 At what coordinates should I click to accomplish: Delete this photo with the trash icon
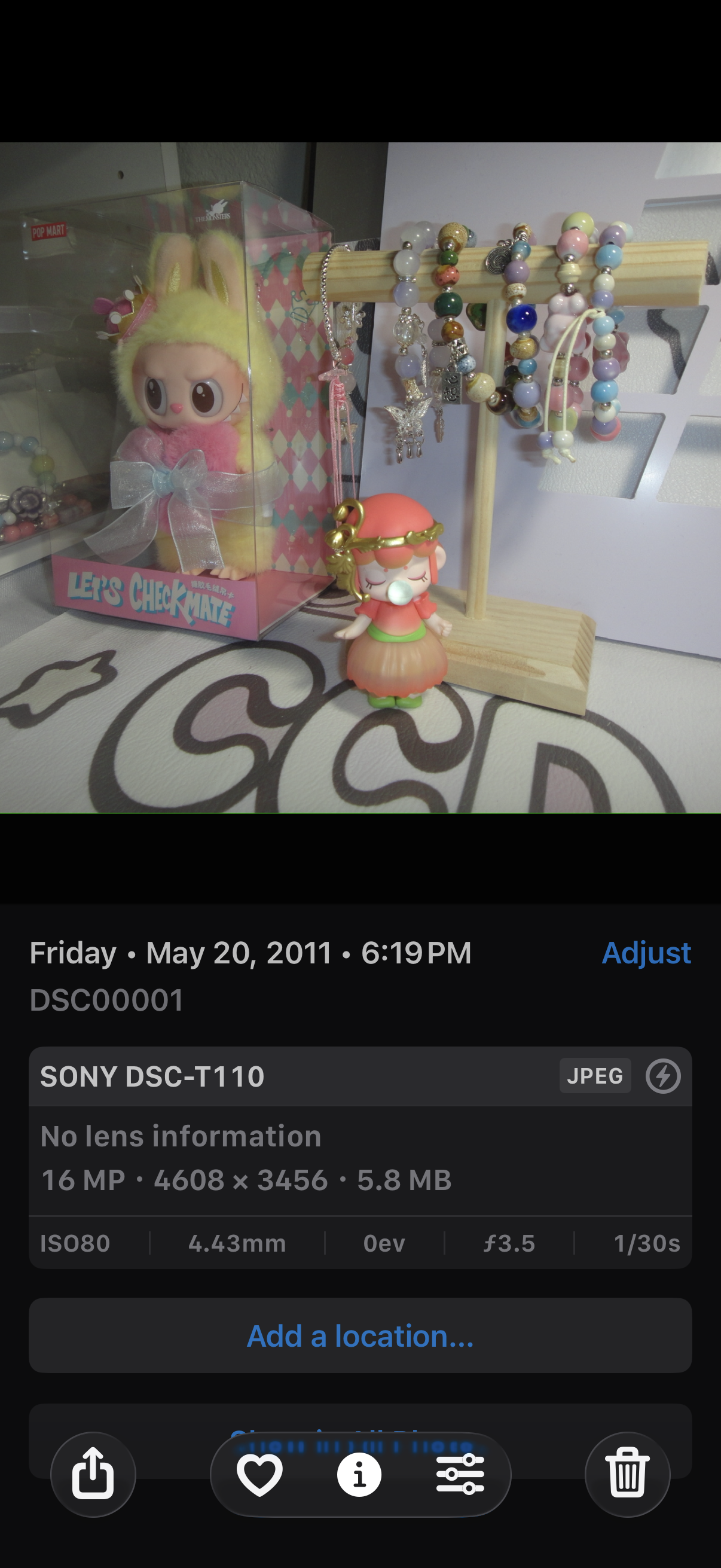(x=627, y=1474)
